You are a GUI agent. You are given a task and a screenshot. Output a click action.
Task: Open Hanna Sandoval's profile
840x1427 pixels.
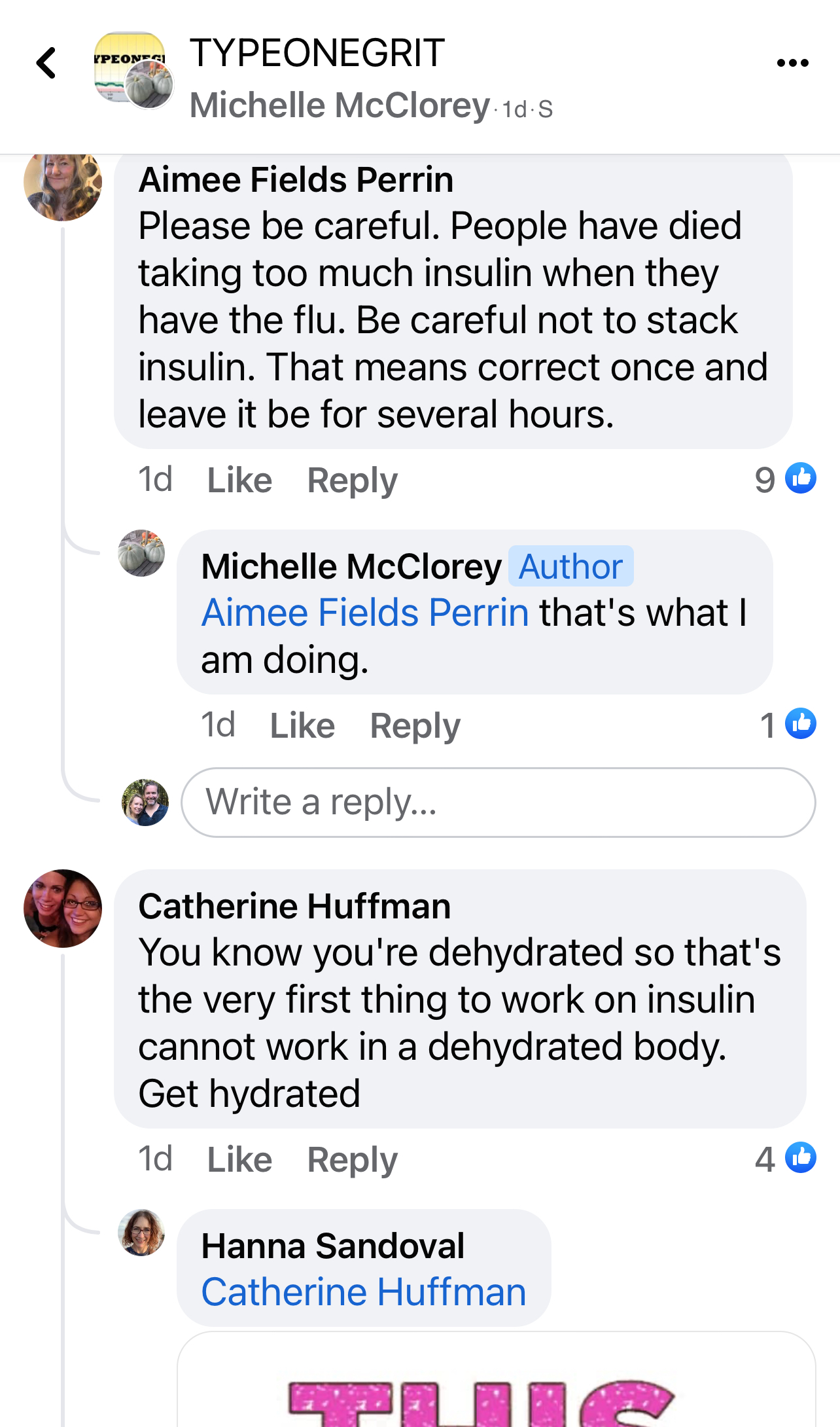pos(332,1246)
